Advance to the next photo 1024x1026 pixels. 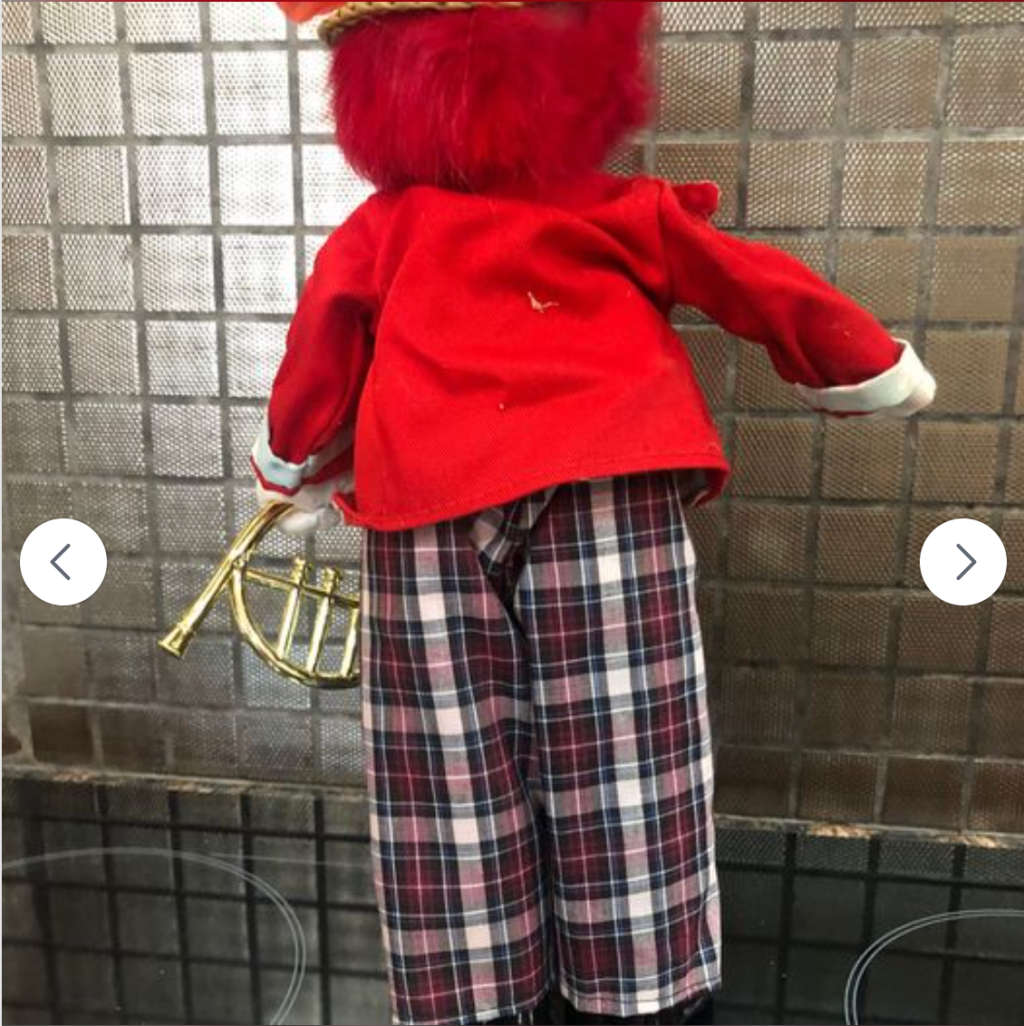click(962, 562)
